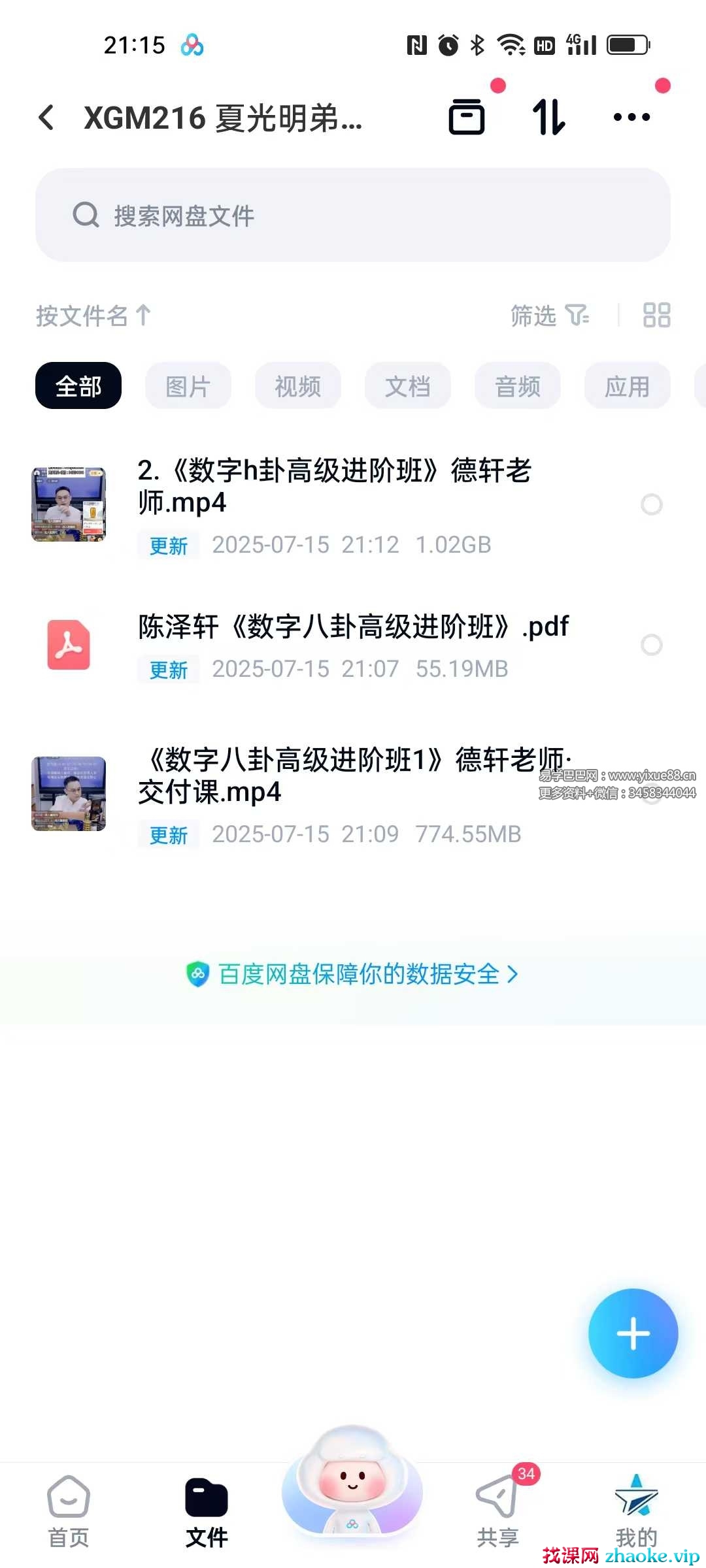
Task: Select the 音频 filter chip
Action: coord(517,386)
